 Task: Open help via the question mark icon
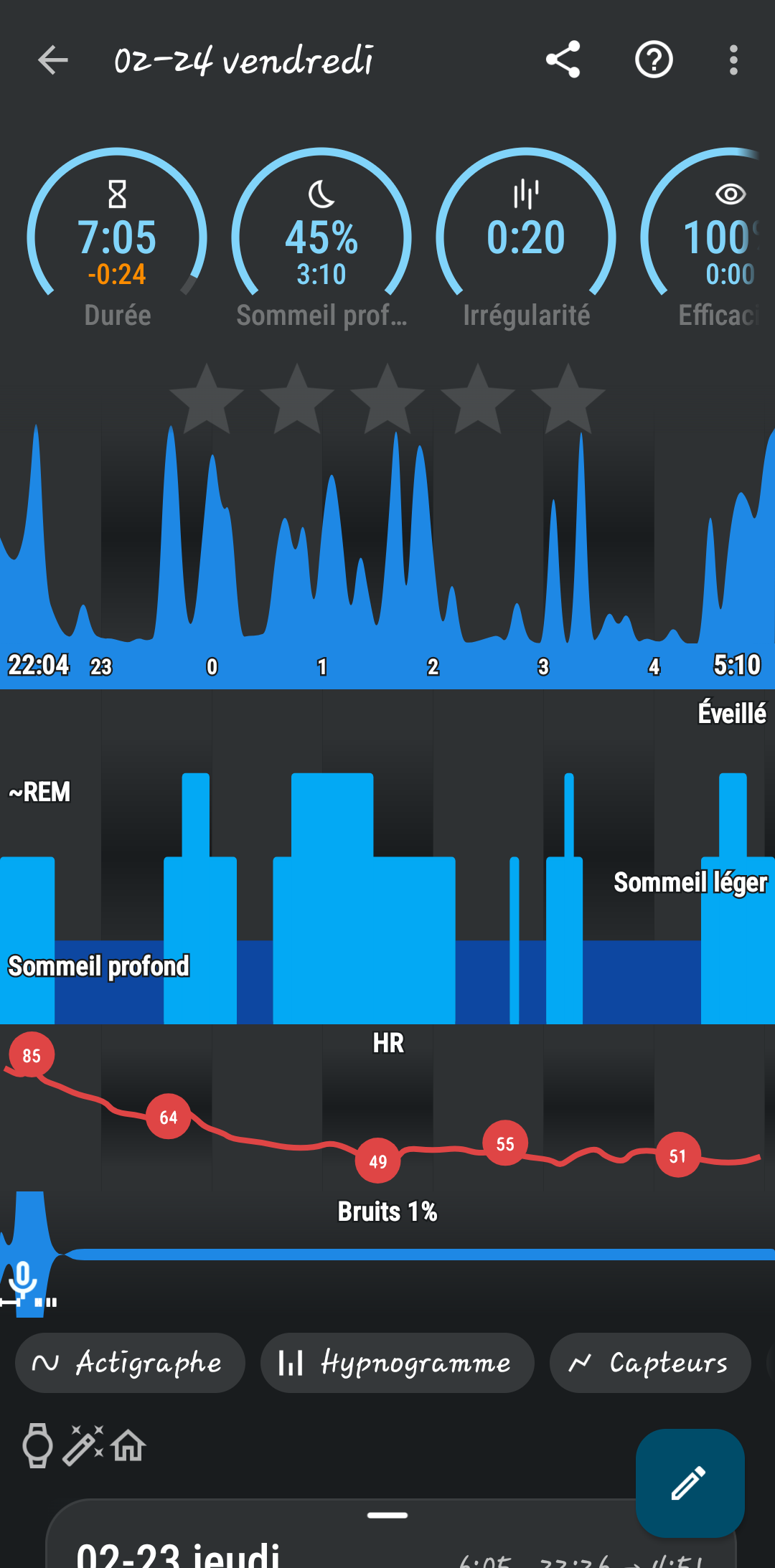[x=653, y=60]
